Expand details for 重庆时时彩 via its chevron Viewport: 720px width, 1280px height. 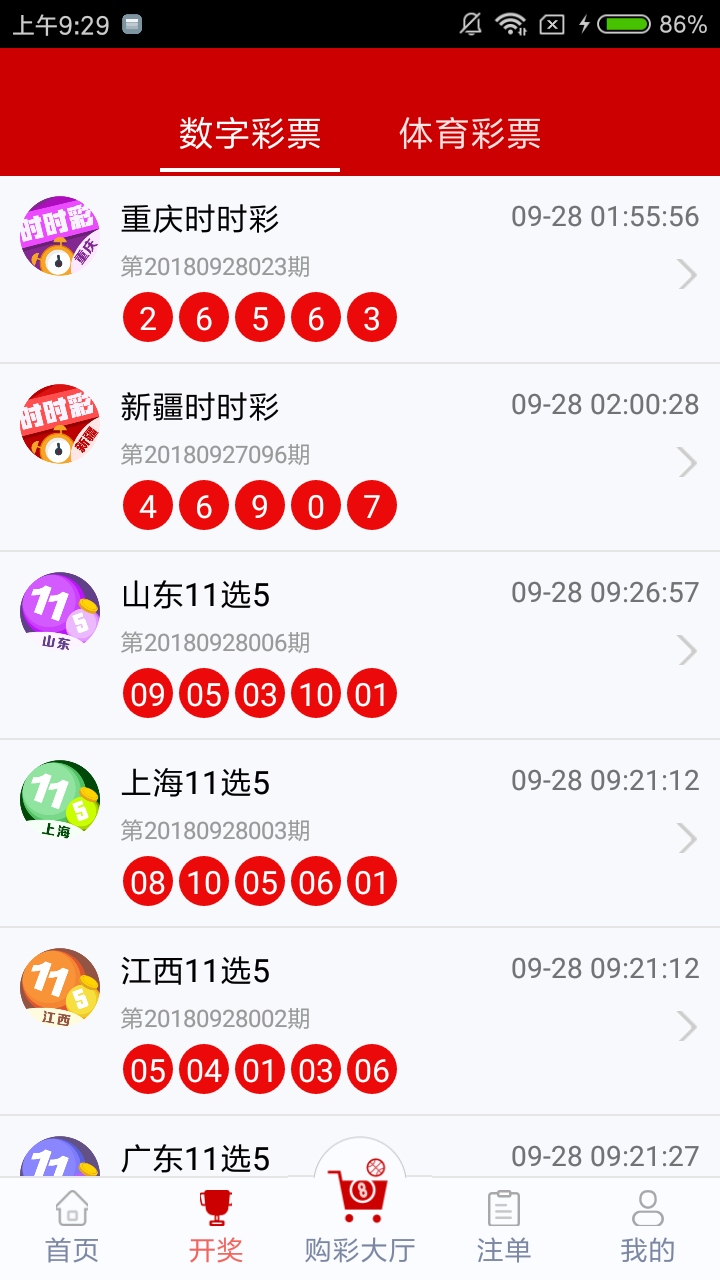685,275
